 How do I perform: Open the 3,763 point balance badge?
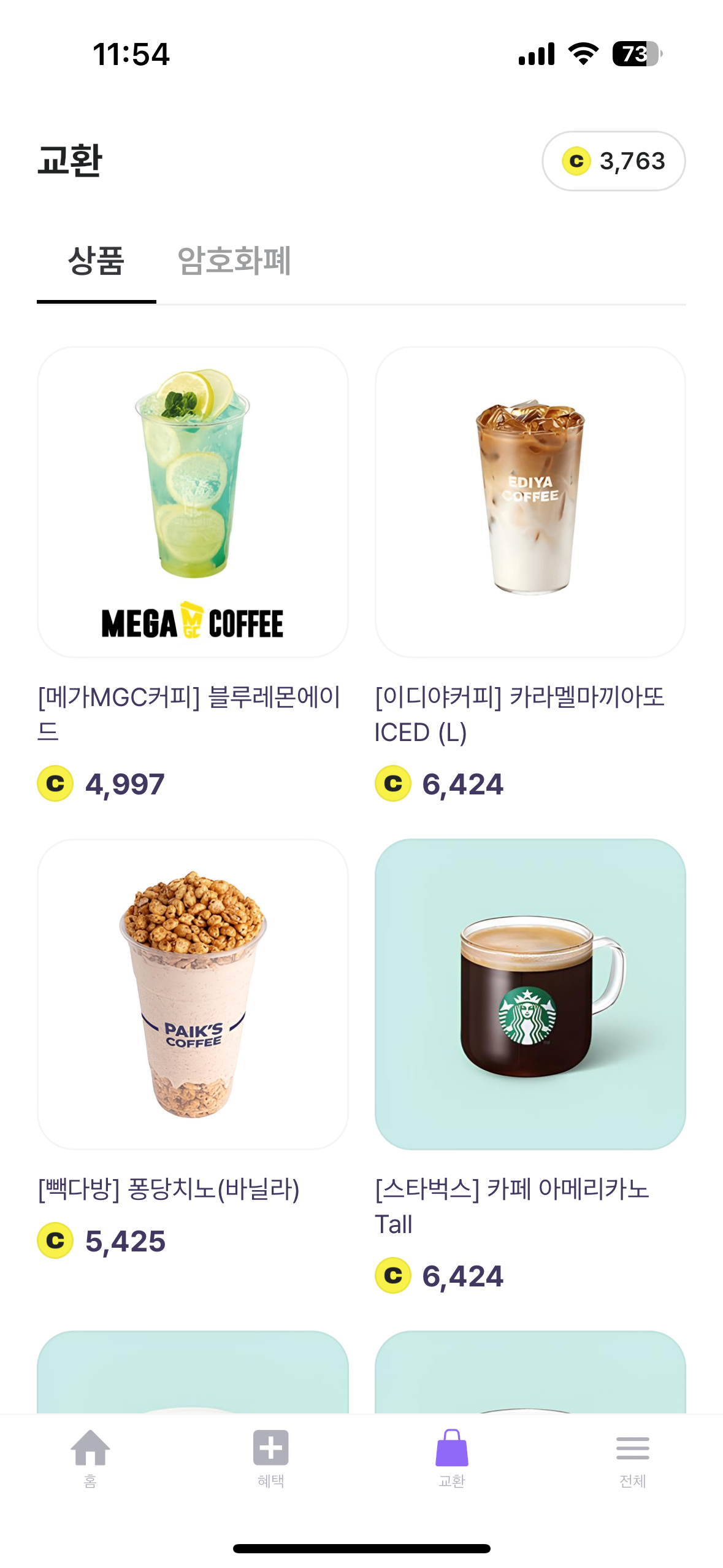point(615,161)
